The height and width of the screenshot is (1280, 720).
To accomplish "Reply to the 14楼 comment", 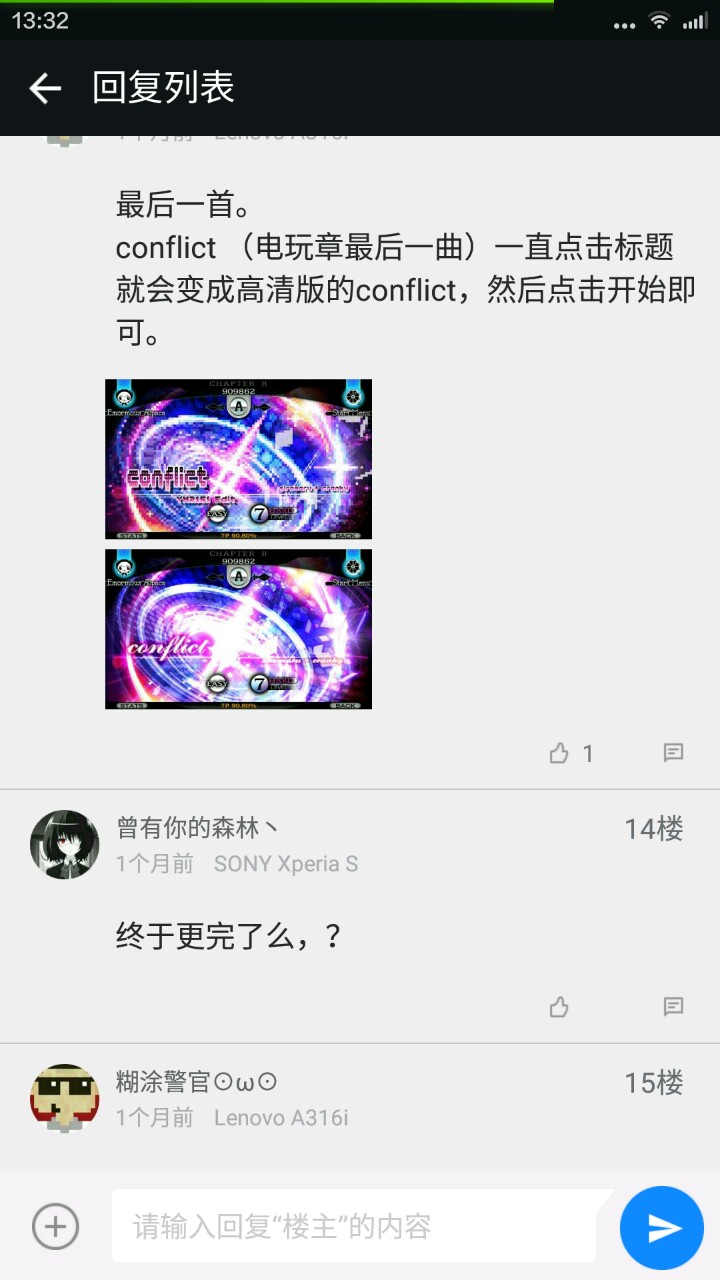I will coord(674,1007).
